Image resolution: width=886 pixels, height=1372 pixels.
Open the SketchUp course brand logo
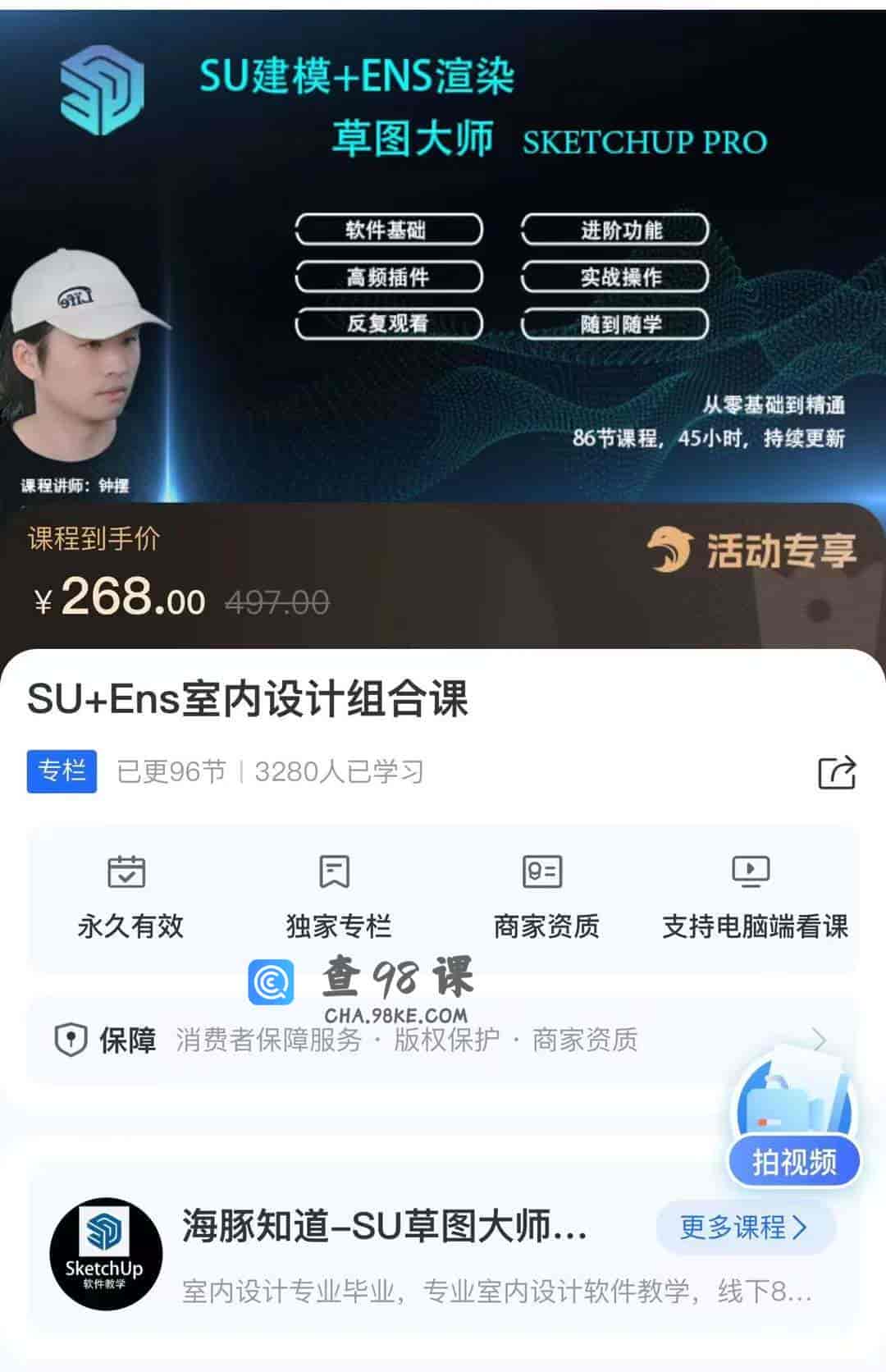click(x=105, y=1253)
